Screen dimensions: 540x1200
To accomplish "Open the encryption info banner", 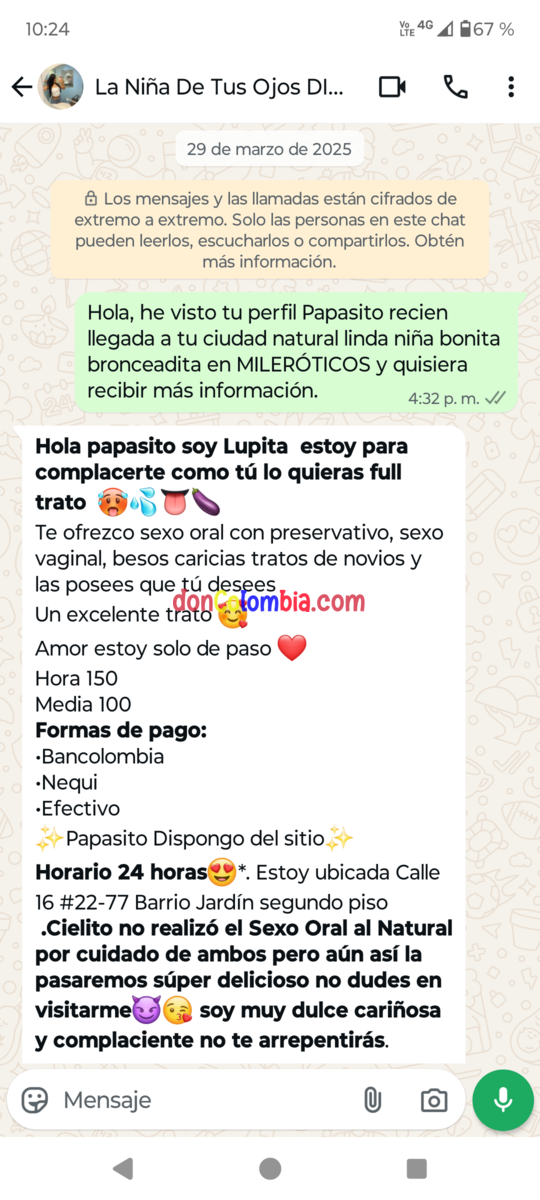I will point(270,230).
